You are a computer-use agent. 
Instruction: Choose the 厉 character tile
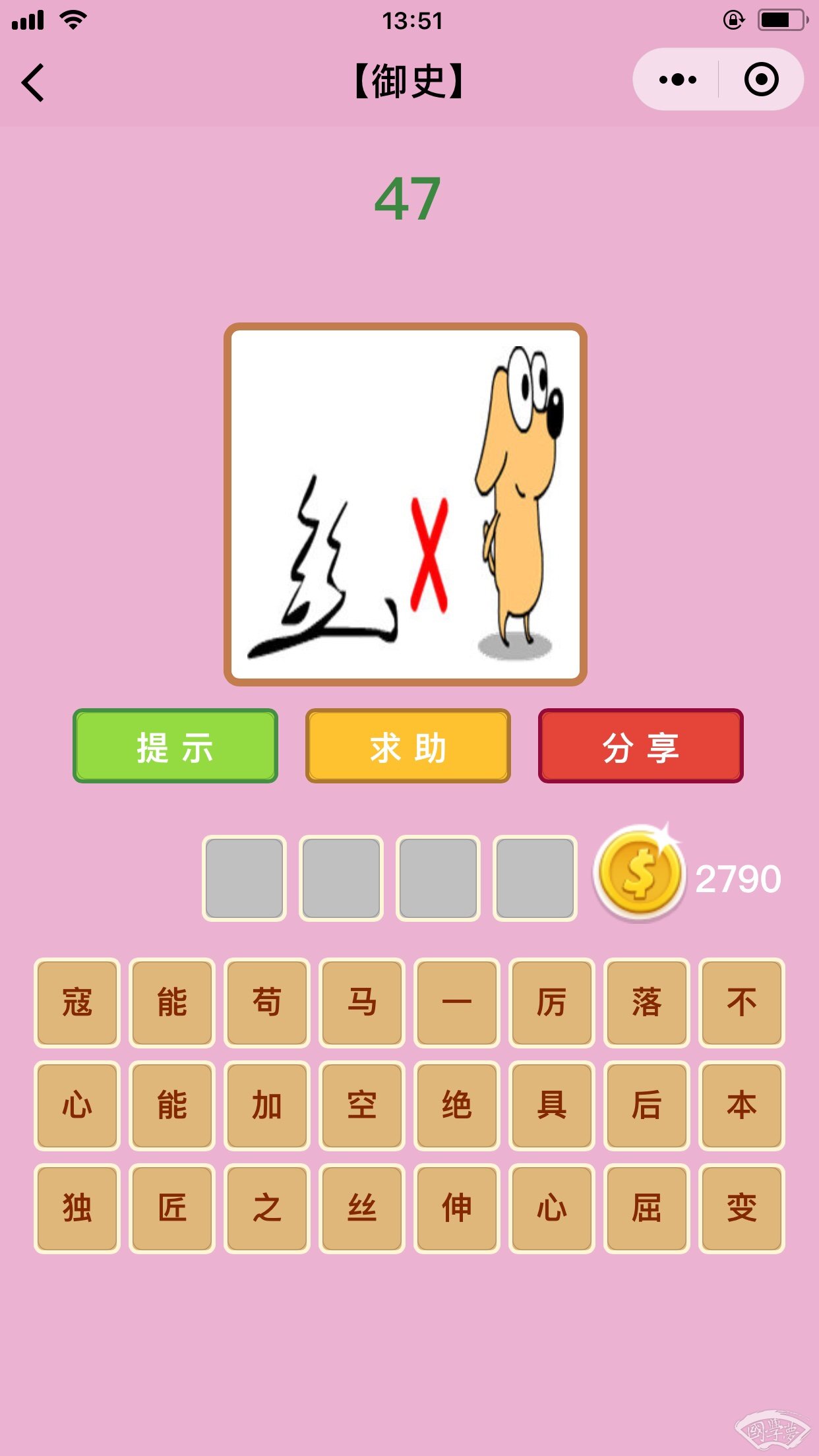552,1002
